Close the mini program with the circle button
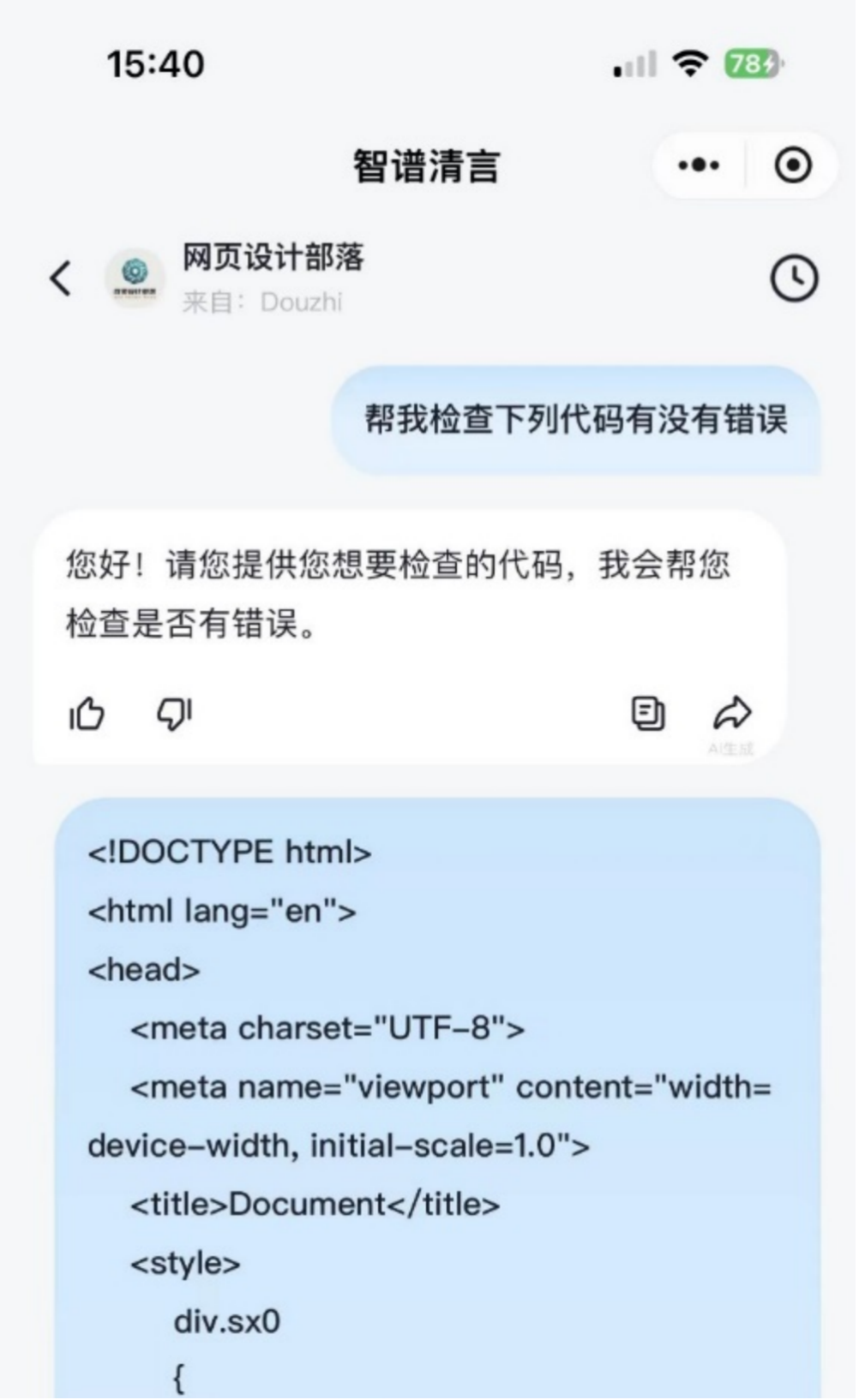The width and height of the screenshot is (859, 1400). click(x=793, y=165)
